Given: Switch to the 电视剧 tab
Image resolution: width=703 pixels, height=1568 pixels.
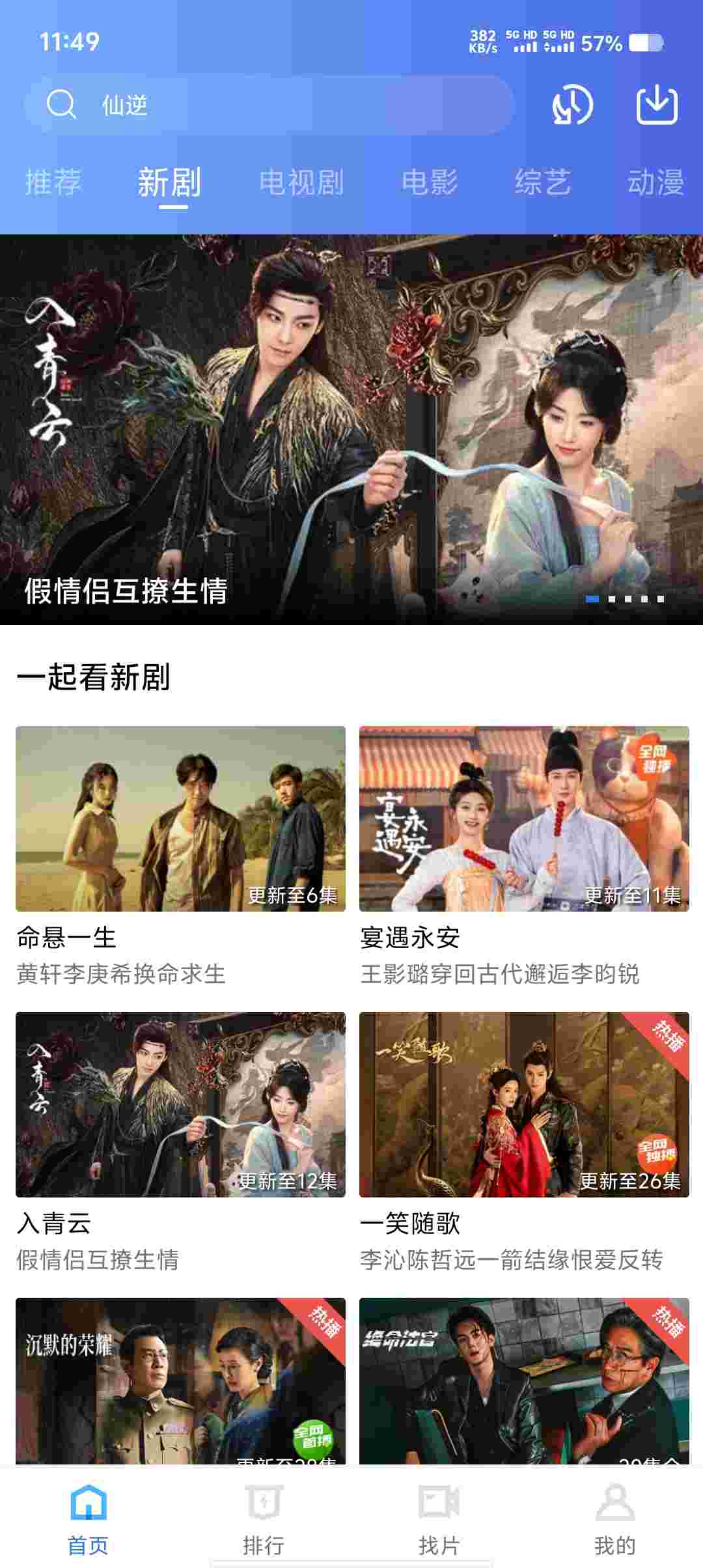Looking at the screenshot, I should coord(301,182).
